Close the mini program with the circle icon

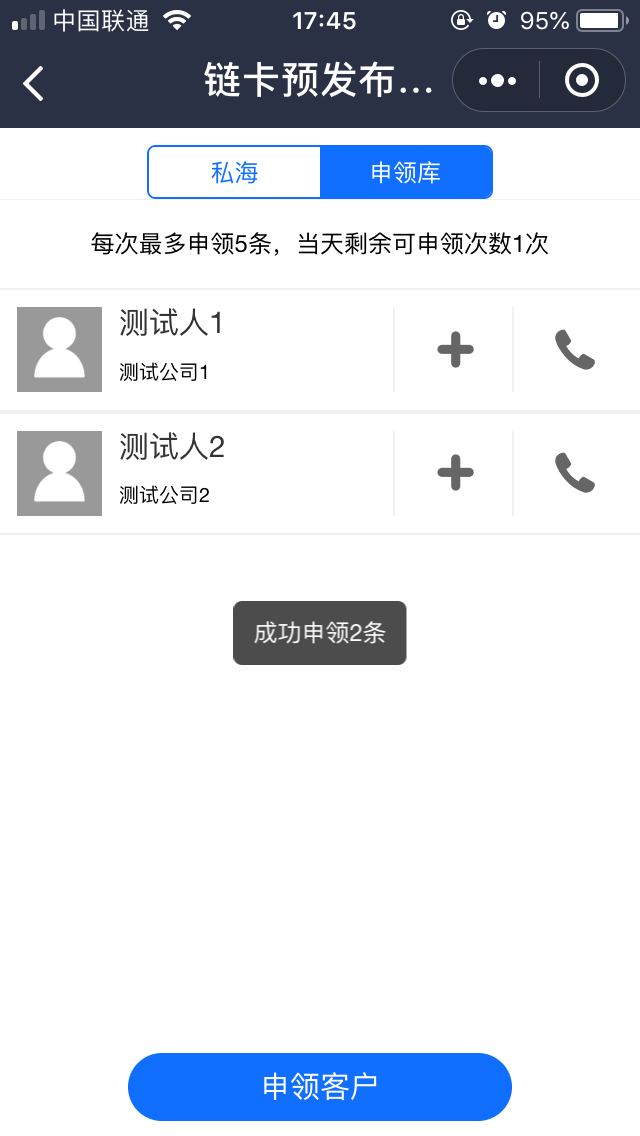click(x=582, y=81)
